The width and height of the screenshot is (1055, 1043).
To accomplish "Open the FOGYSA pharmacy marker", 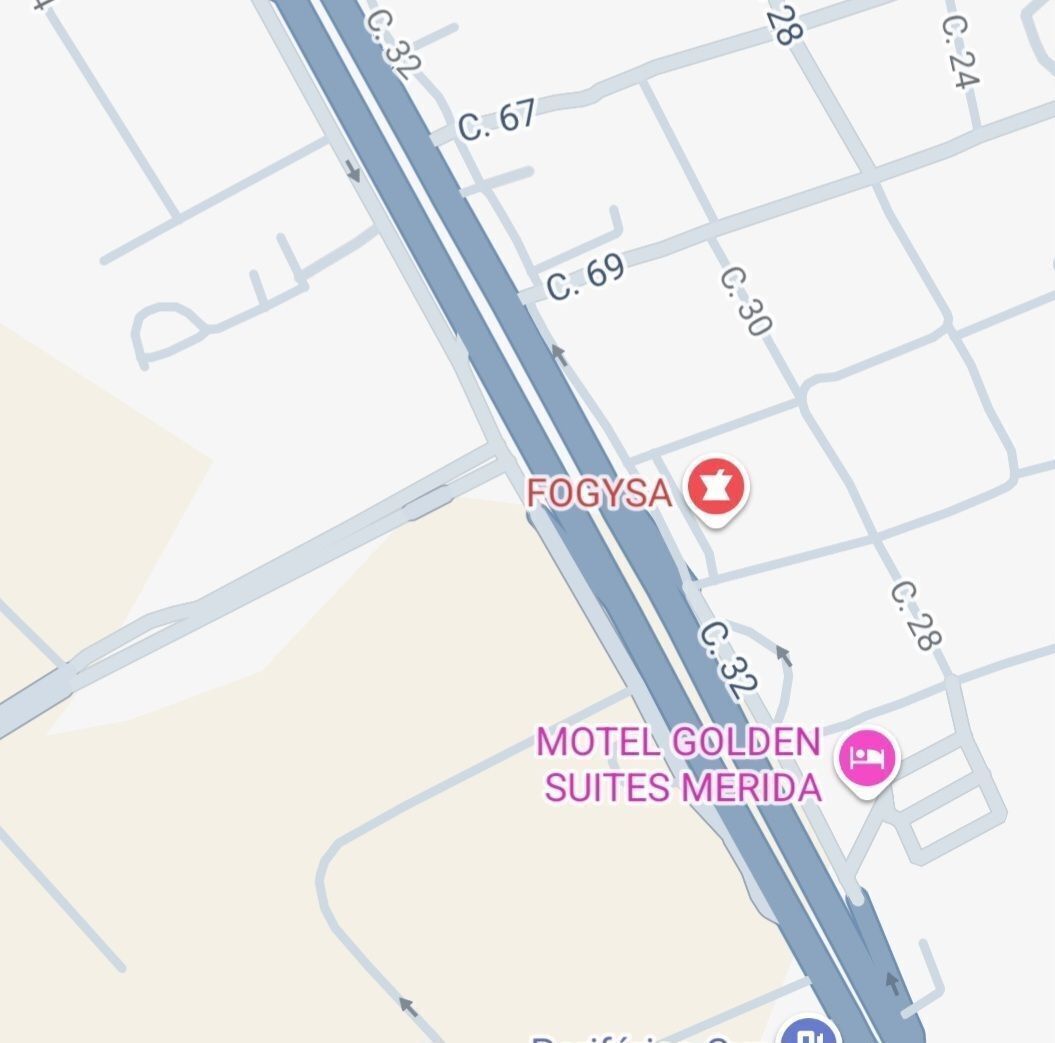I will point(716,488).
